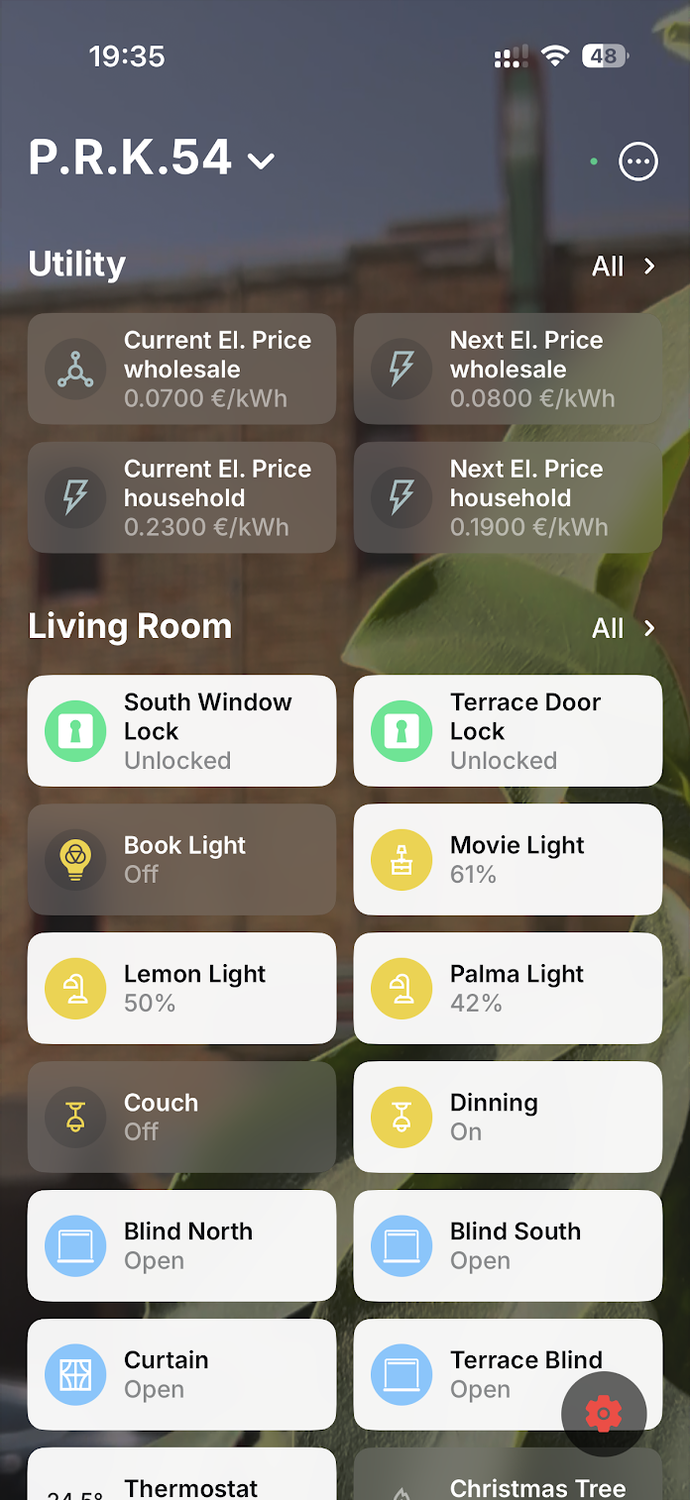Toggle the Blind South tile
Screen dimensions: 690x1500
pos(402,1246)
